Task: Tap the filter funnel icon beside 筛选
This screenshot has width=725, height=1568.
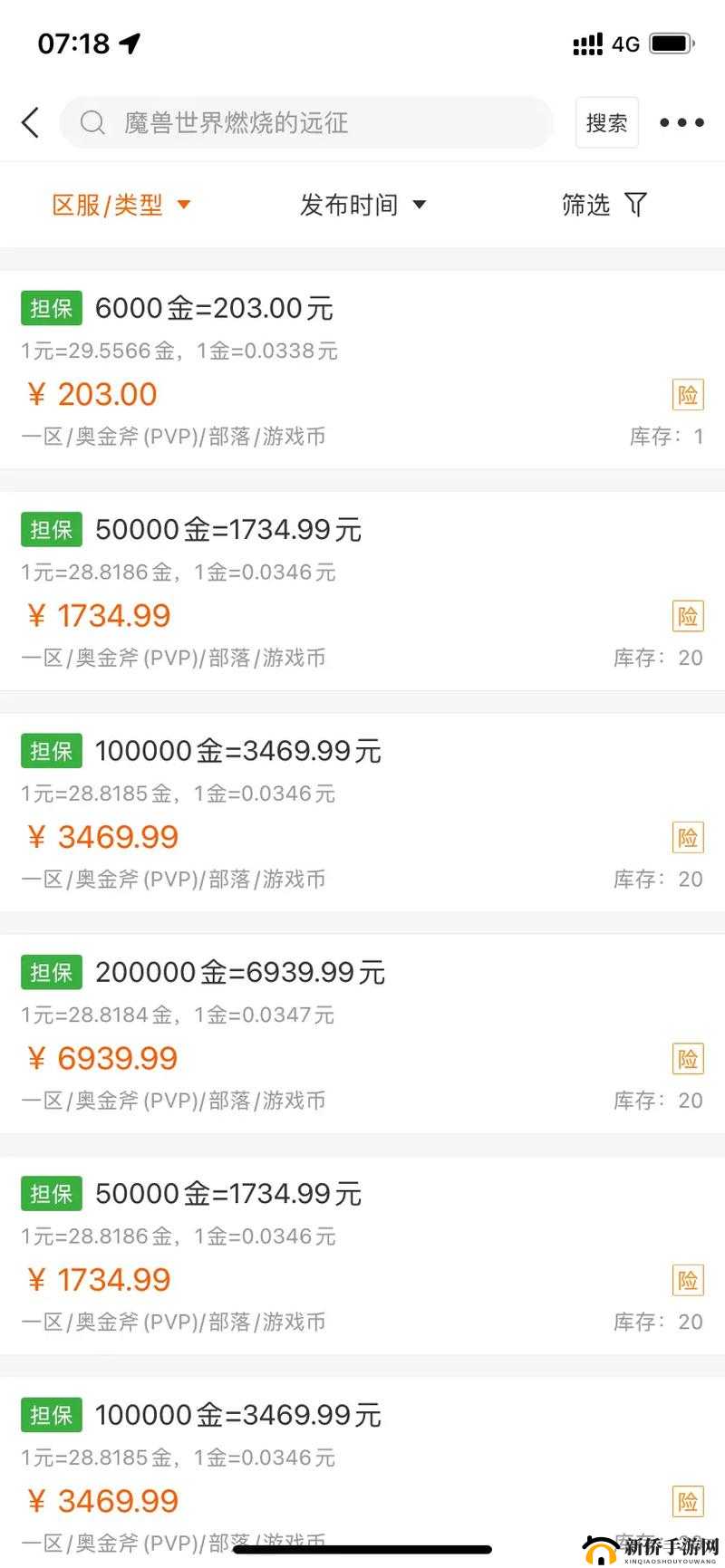Action: click(635, 205)
